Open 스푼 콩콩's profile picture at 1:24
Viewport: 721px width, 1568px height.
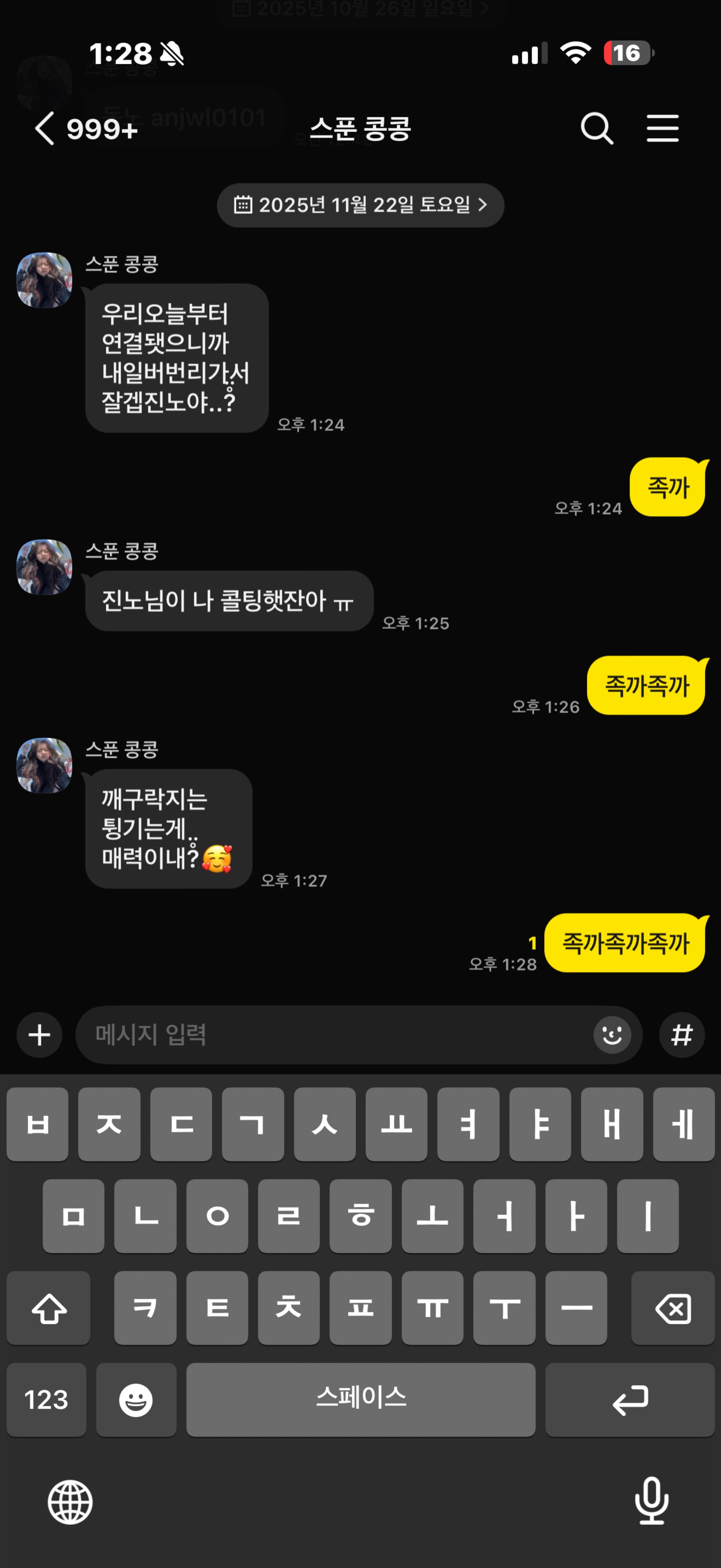45,280
